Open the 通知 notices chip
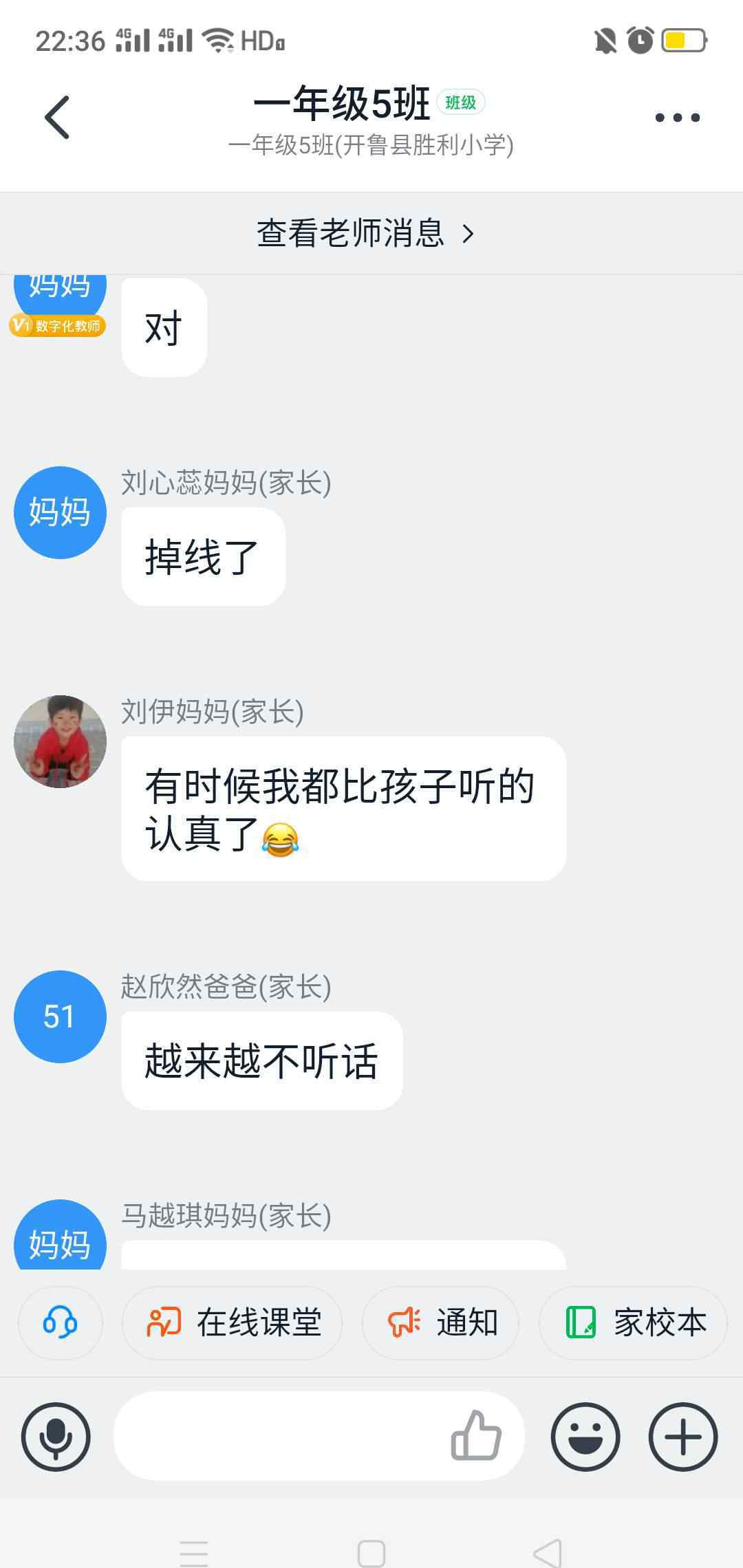 pyautogui.click(x=441, y=1322)
